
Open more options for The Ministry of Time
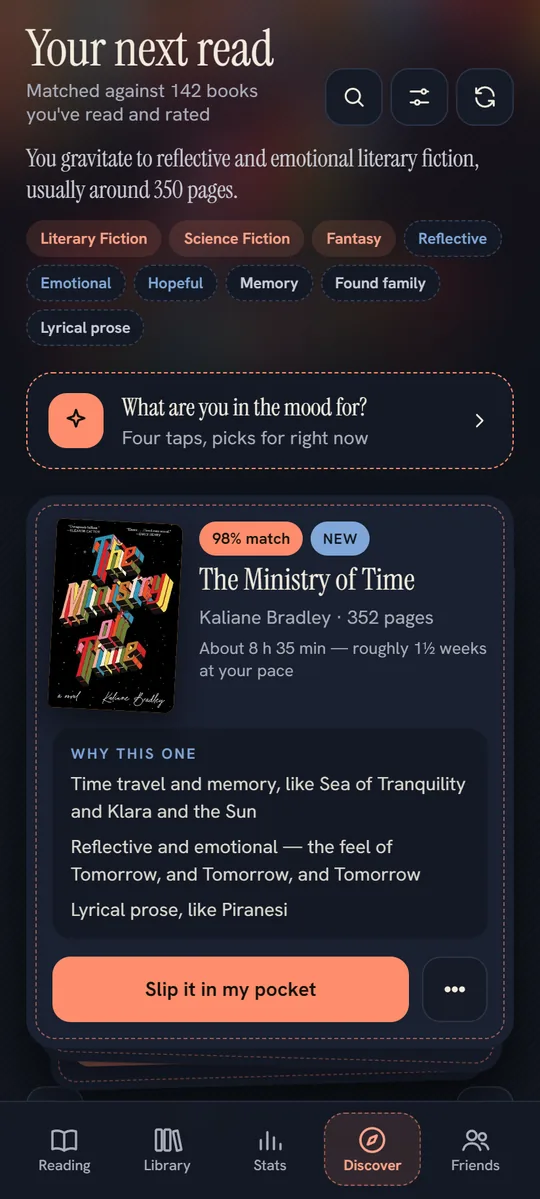tap(455, 989)
